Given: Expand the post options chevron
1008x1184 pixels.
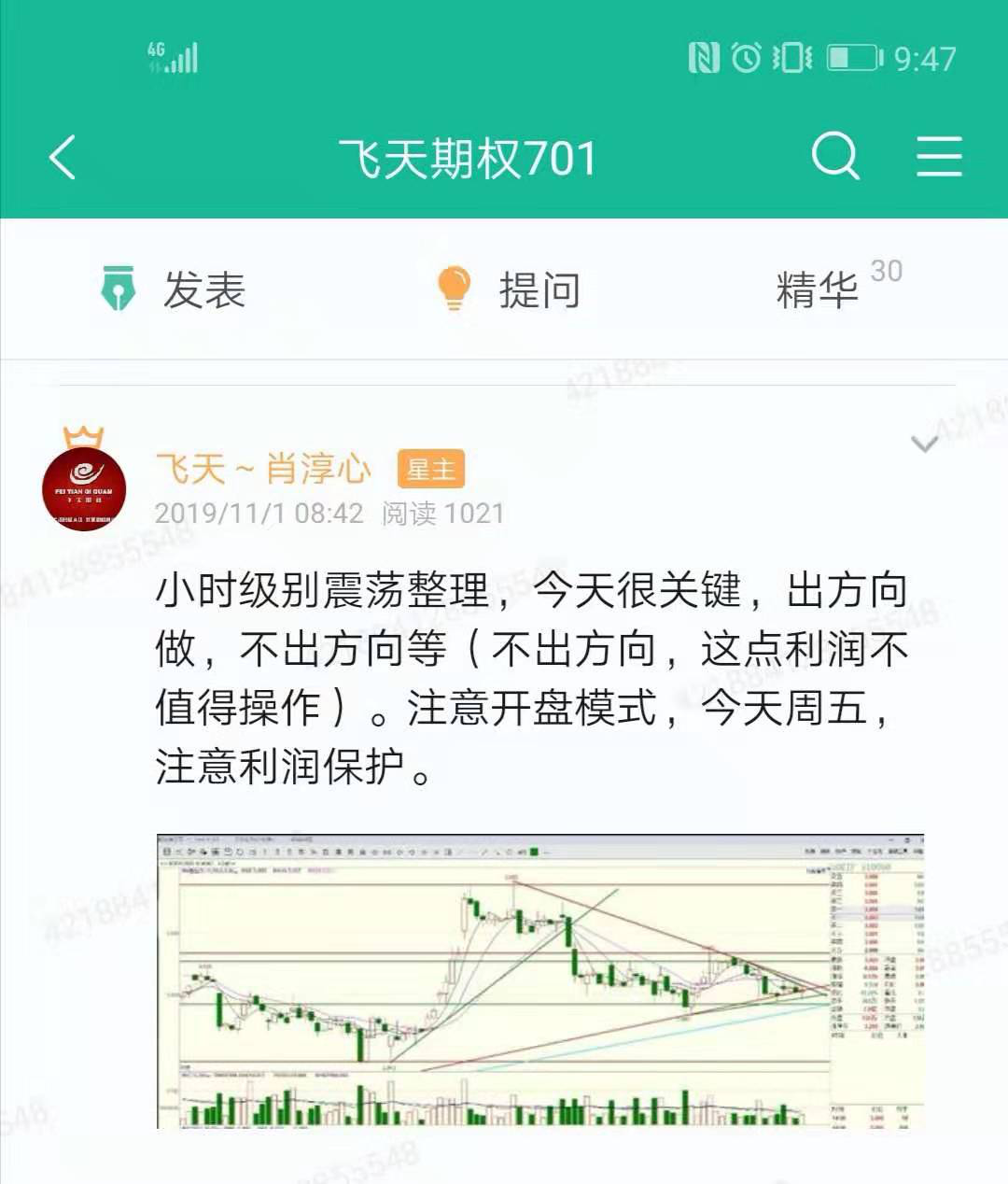Looking at the screenshot, I should pyautogui.click(x=924, y=444).
